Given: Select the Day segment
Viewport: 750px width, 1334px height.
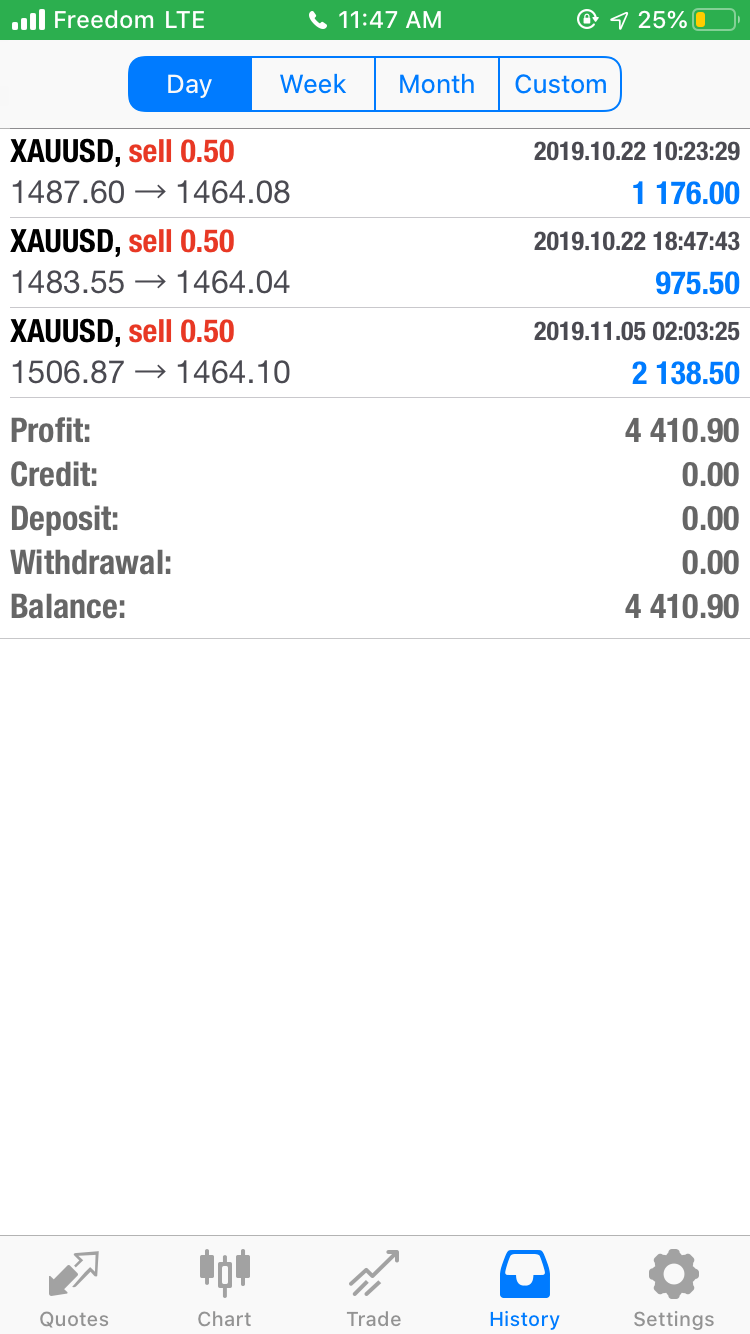Looking at the screenshot, I should click(x=189, y=84).
